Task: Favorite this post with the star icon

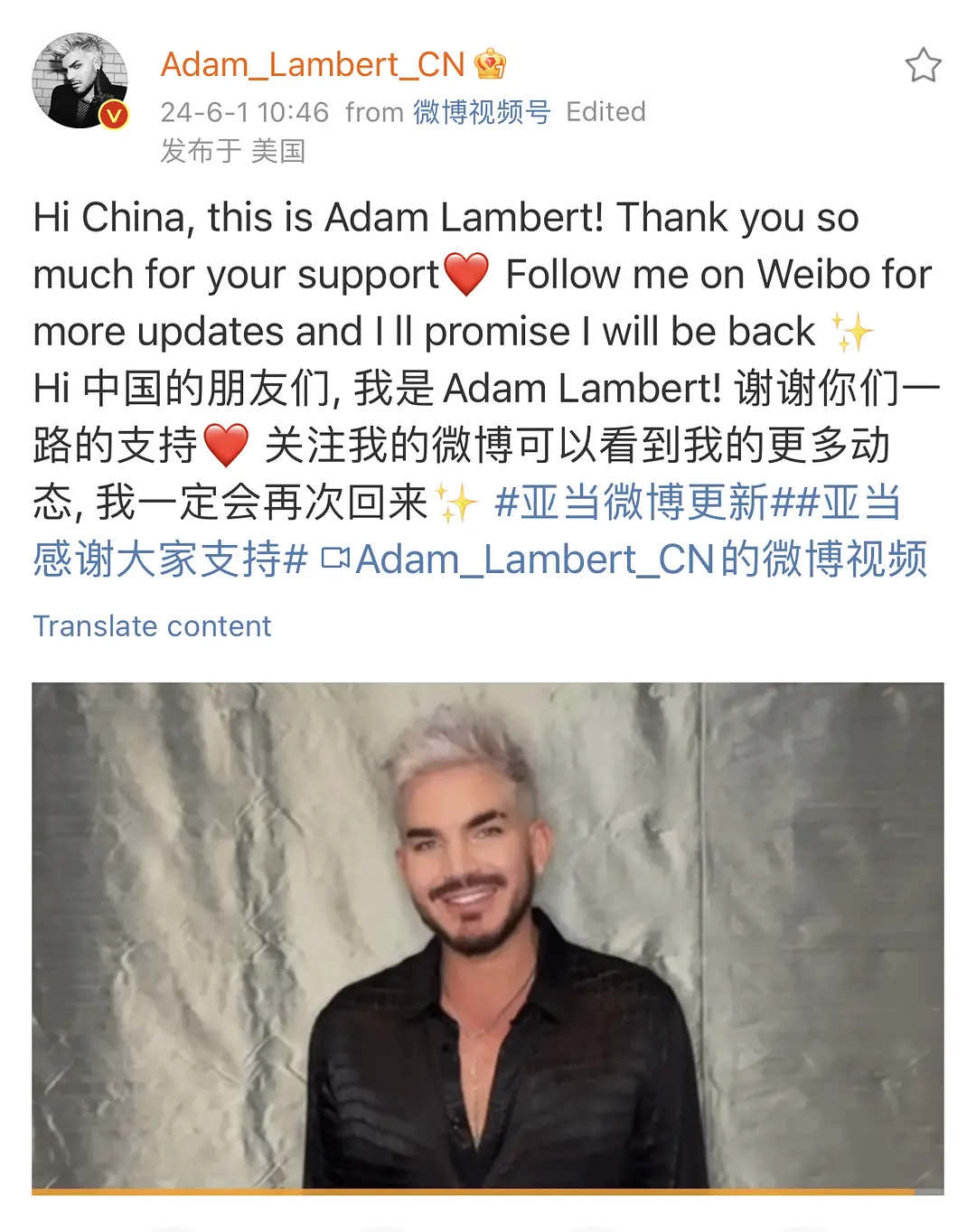Action: pos(923,65)
